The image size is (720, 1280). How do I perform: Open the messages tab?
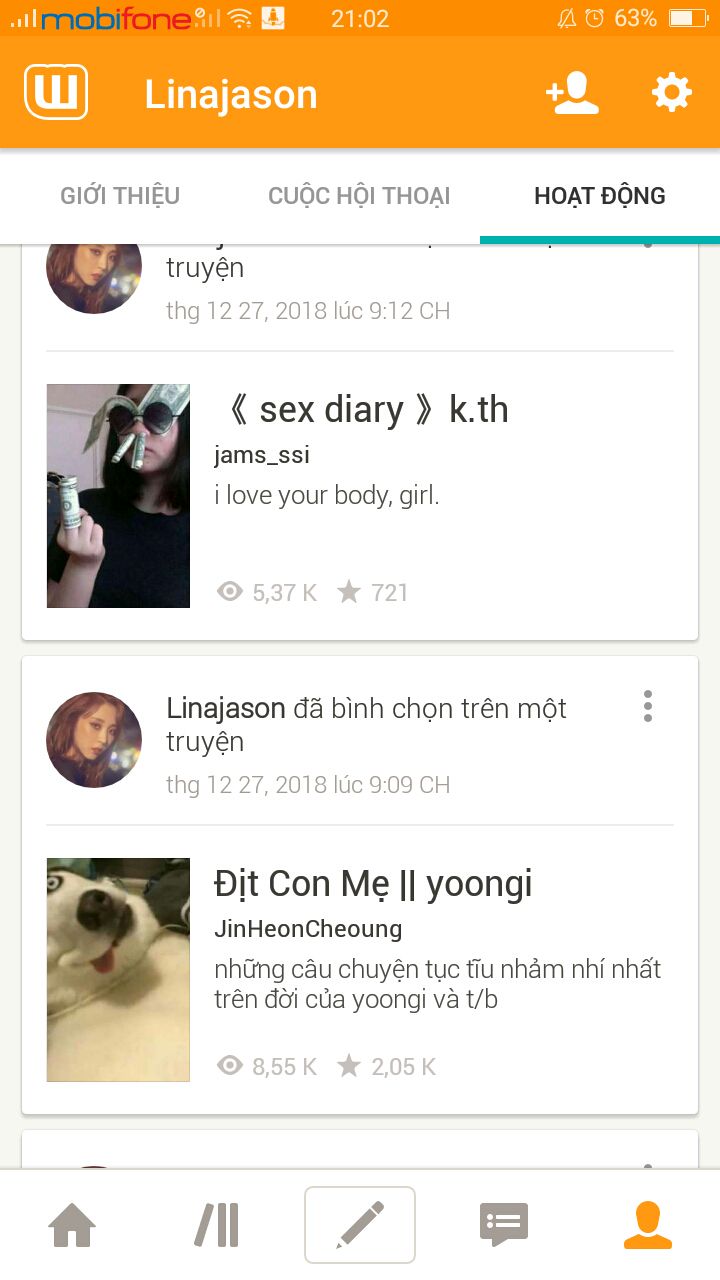(504, 1225)
